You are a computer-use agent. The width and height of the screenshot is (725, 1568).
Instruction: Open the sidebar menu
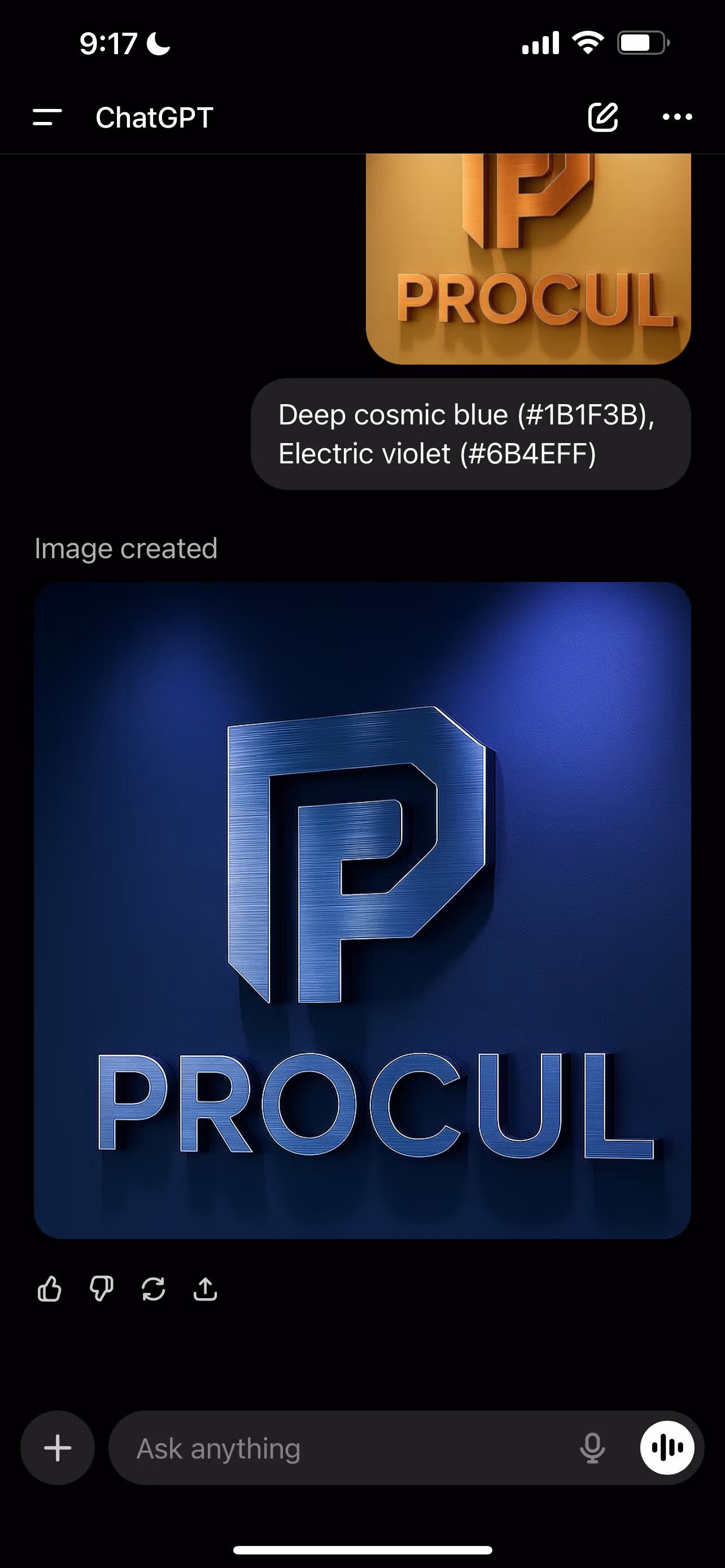coord(45,117)
